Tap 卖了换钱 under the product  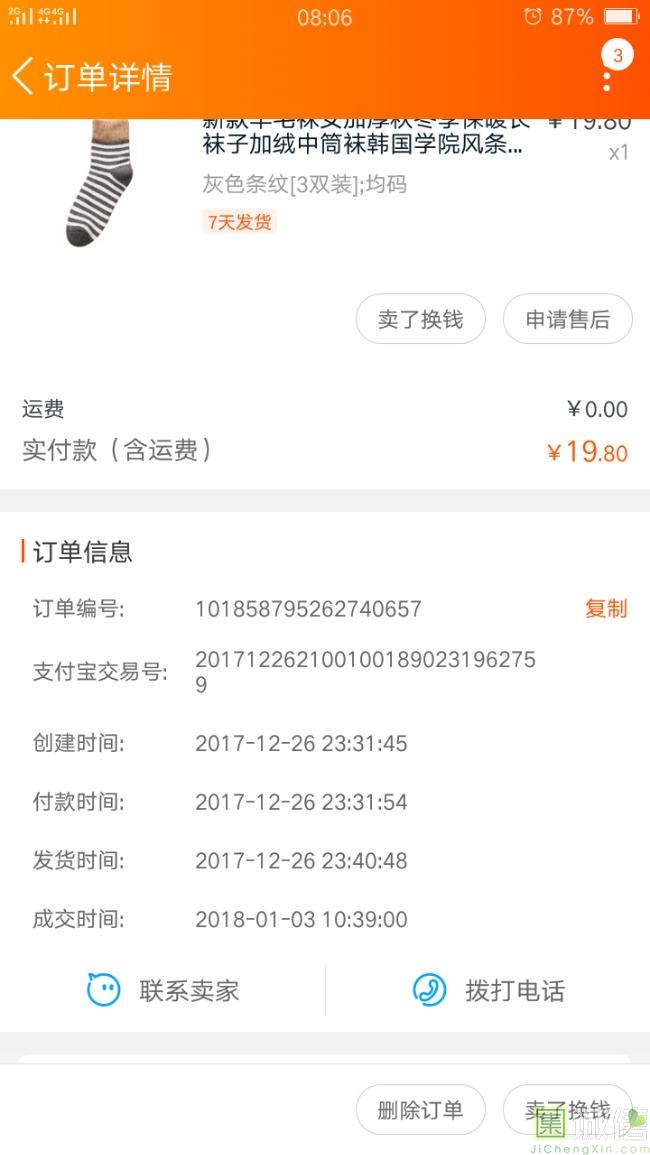point(420,320)
